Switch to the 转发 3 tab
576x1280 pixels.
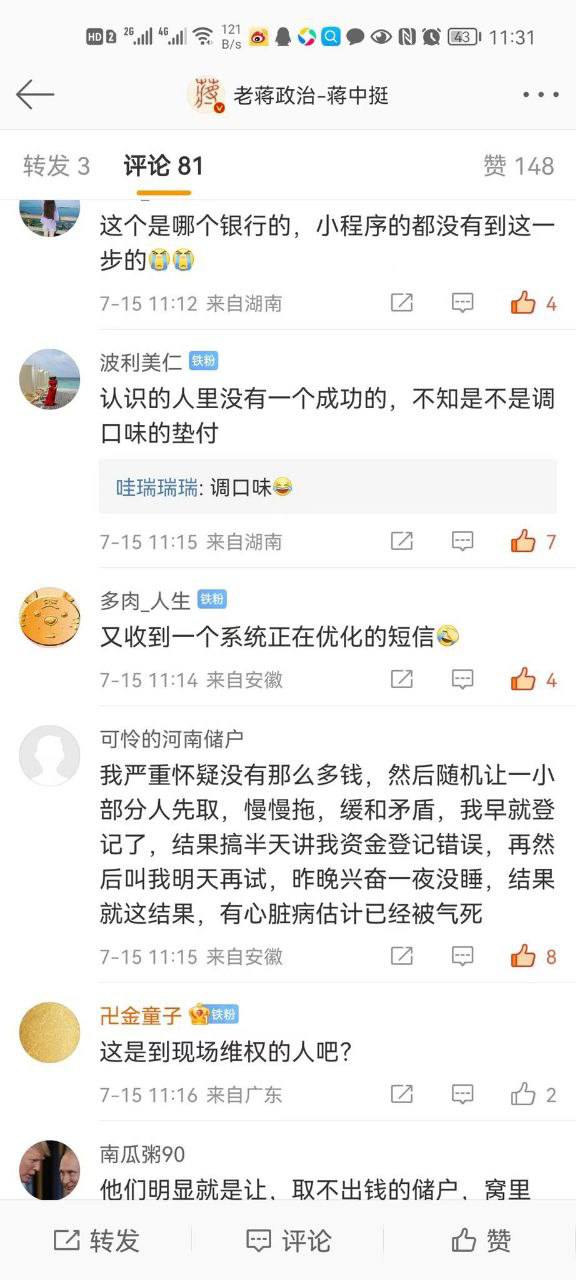tap(56, 166)
